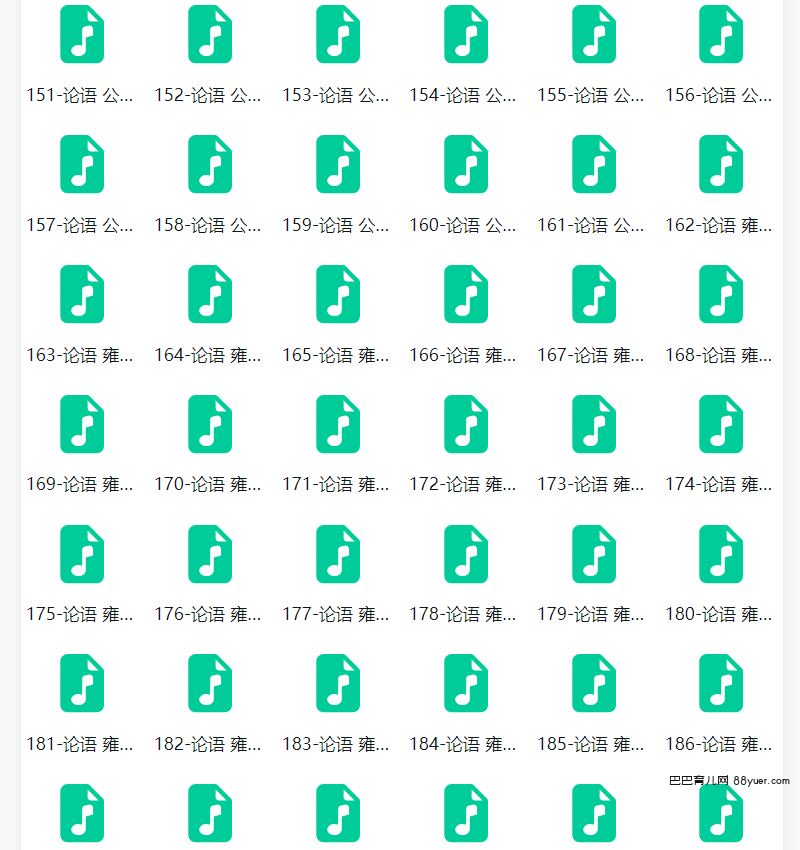Tap the 177-论语 audio file
Screen dimensions: 800x850
tap(338, 554)
